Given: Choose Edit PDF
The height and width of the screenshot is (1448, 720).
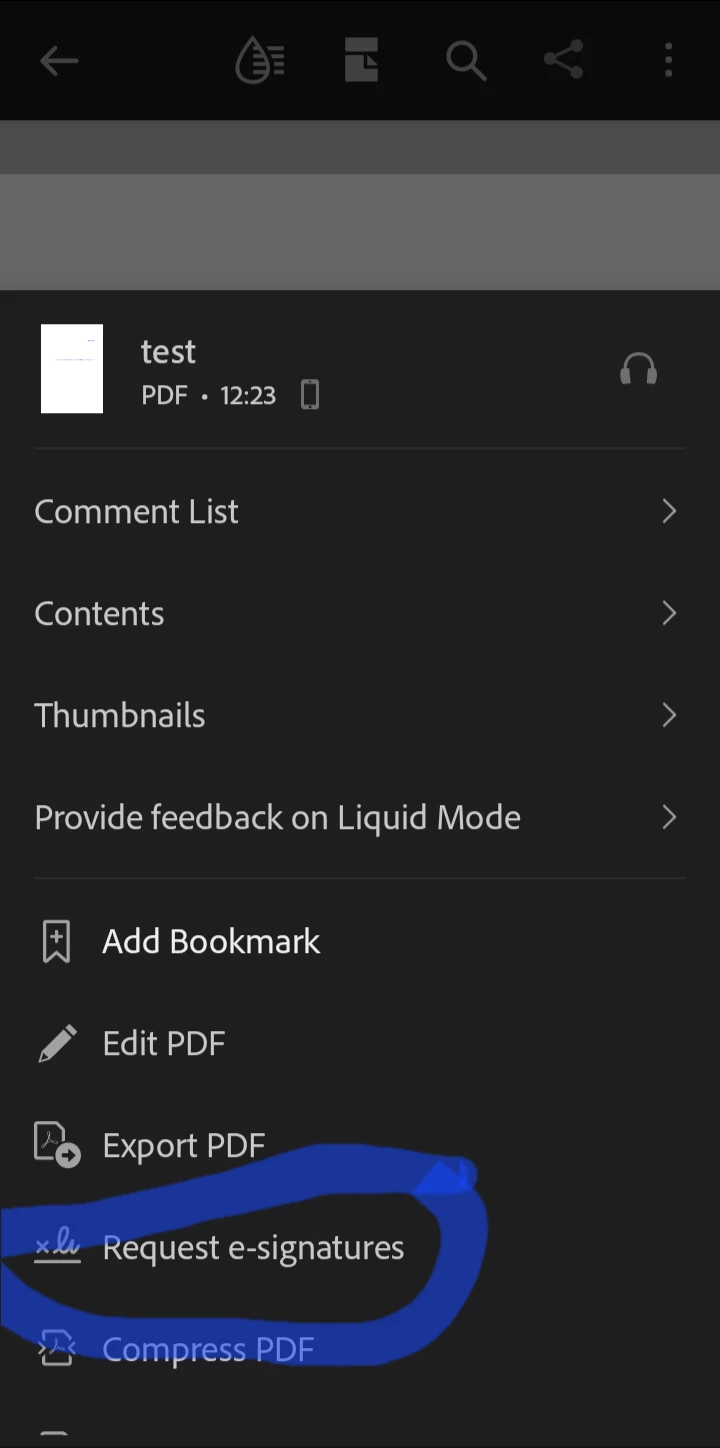Looking at the screenshot, I should 164,1044.
